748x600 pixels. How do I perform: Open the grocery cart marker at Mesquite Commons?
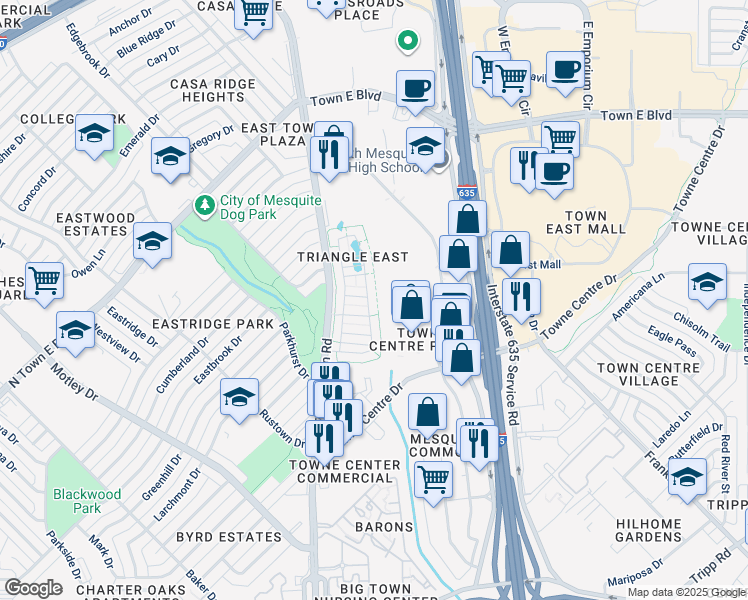pos(433,479)
